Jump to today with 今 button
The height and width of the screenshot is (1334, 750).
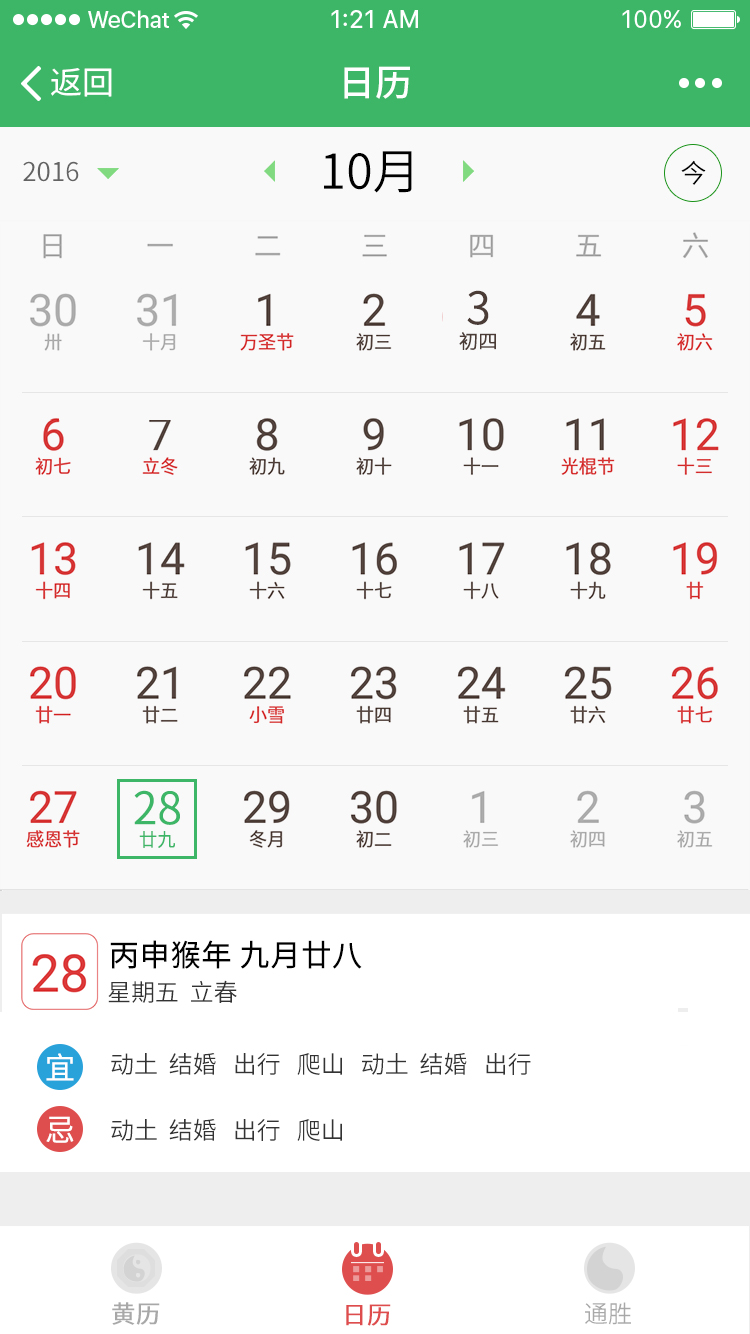pos(693,173)
